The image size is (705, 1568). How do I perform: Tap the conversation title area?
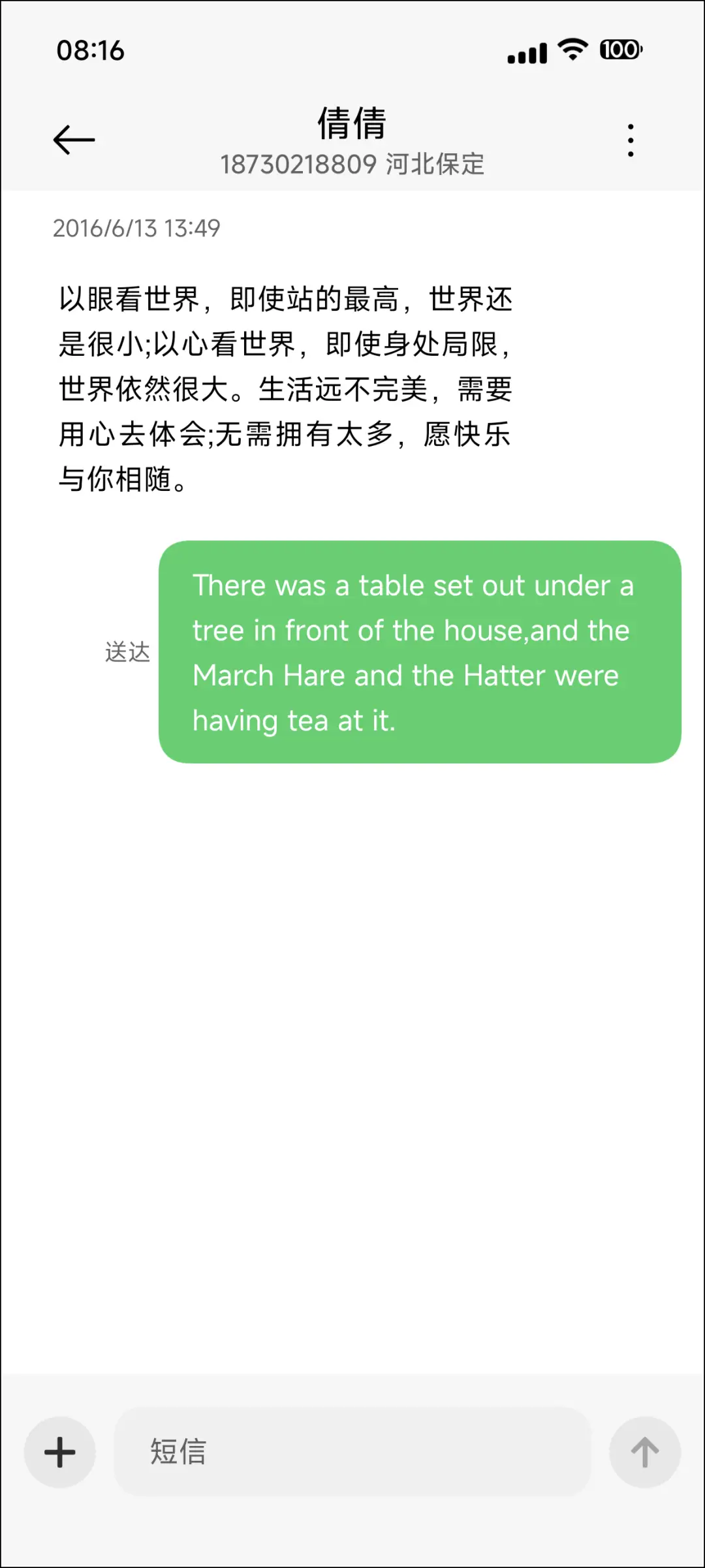(352, 140)
